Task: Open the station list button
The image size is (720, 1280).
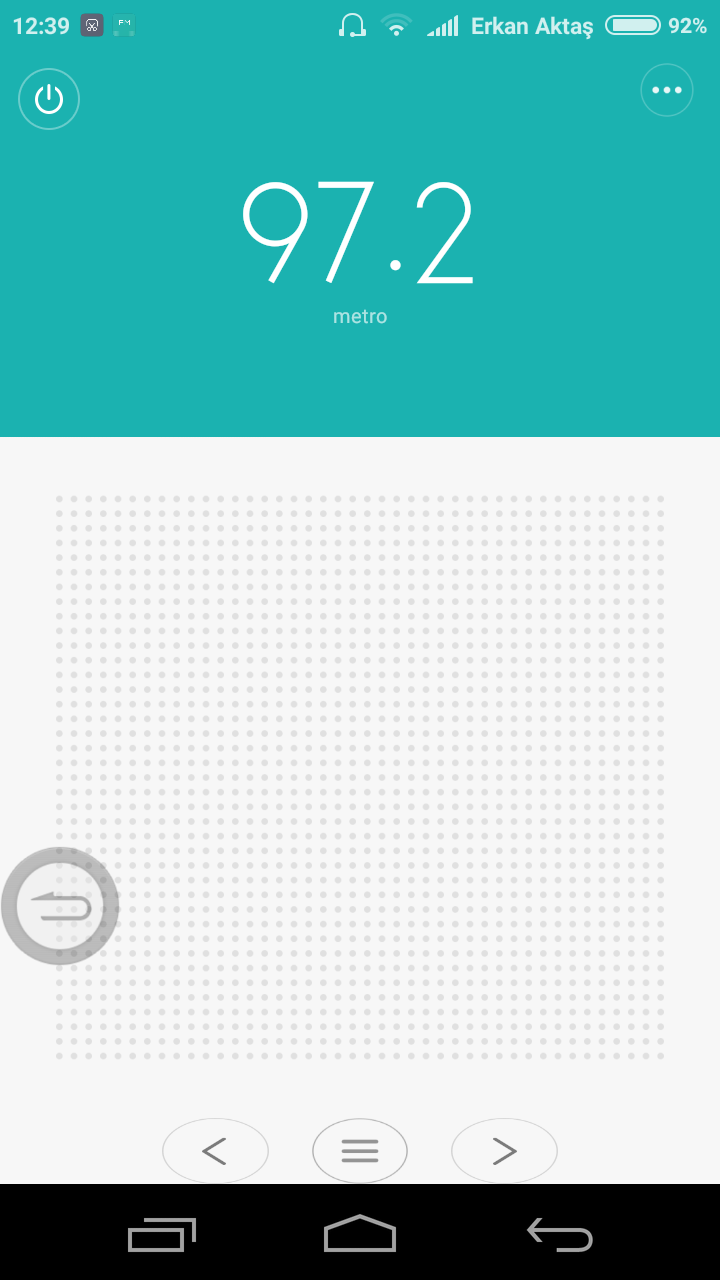Action: [x=360, y=1151]
